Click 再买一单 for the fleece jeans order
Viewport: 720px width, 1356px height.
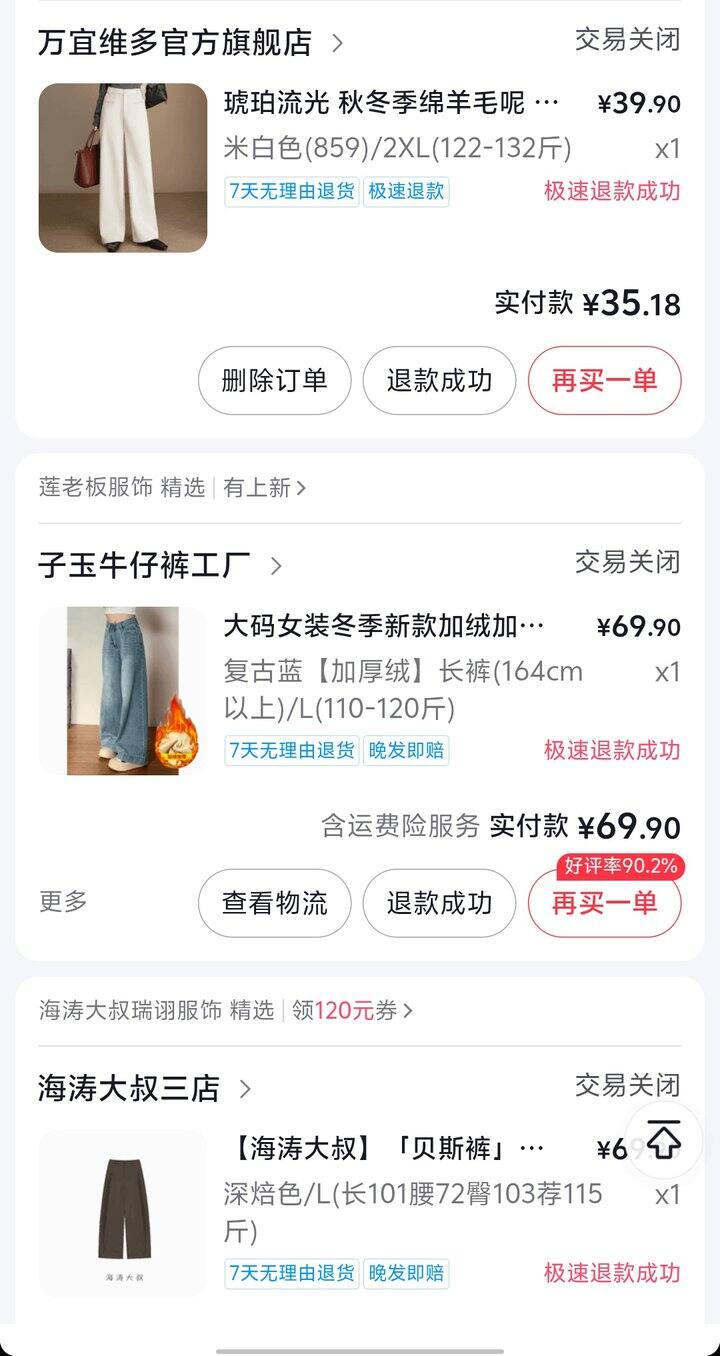(x=604, y=903)
